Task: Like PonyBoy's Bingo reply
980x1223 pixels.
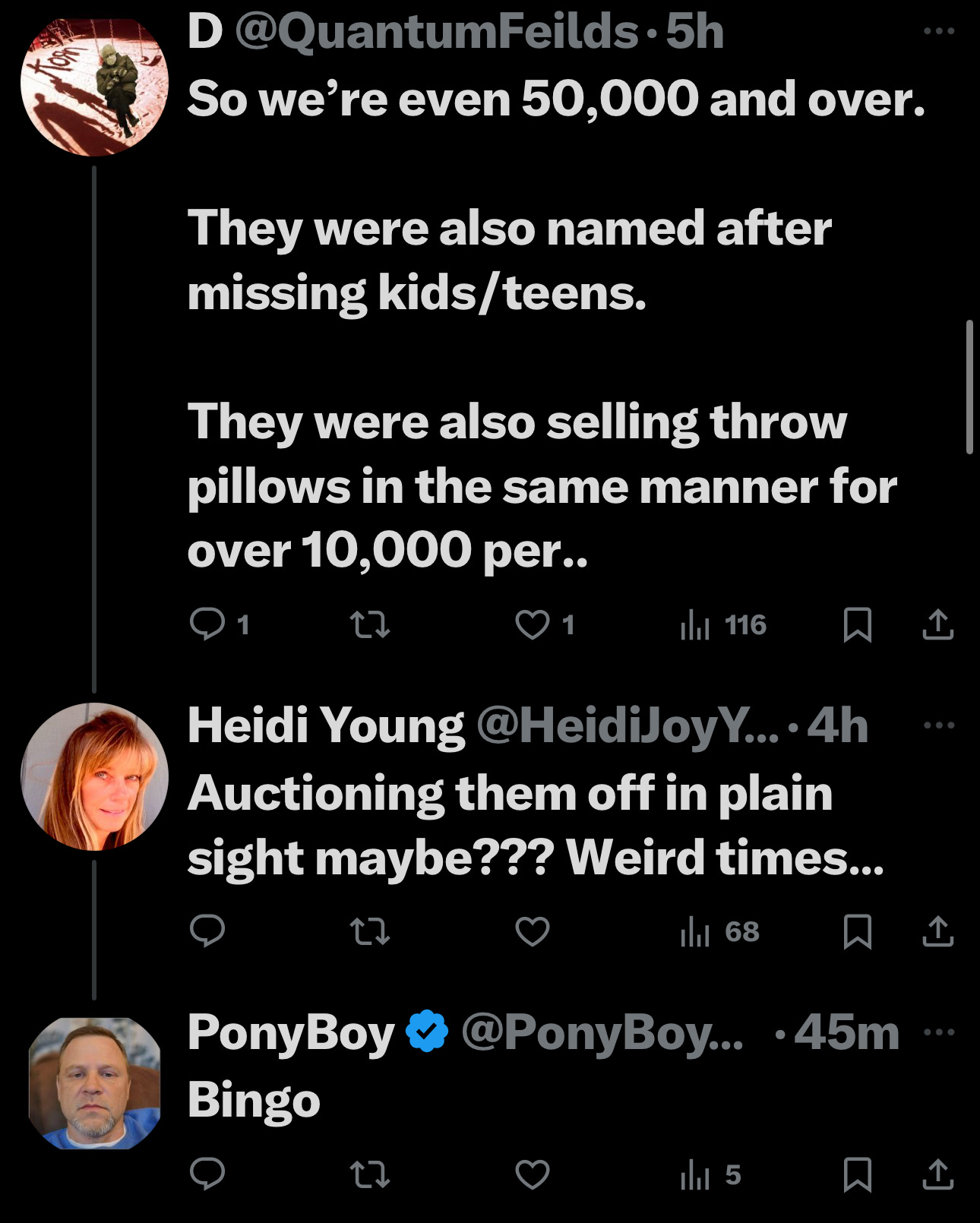Action: pyautogui.click(x=532, y=1174)
